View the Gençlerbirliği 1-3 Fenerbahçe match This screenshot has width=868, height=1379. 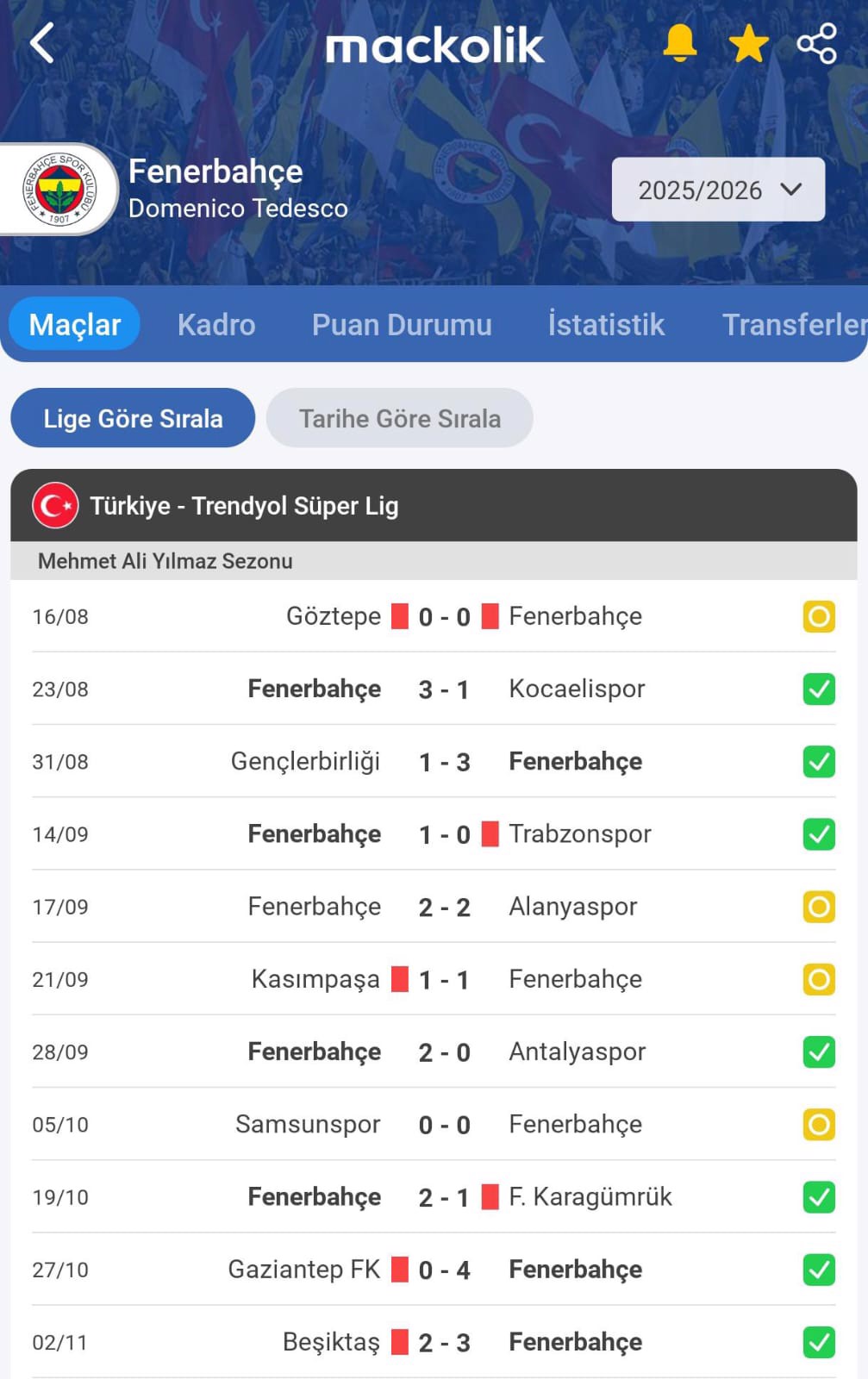click(443, 762)
